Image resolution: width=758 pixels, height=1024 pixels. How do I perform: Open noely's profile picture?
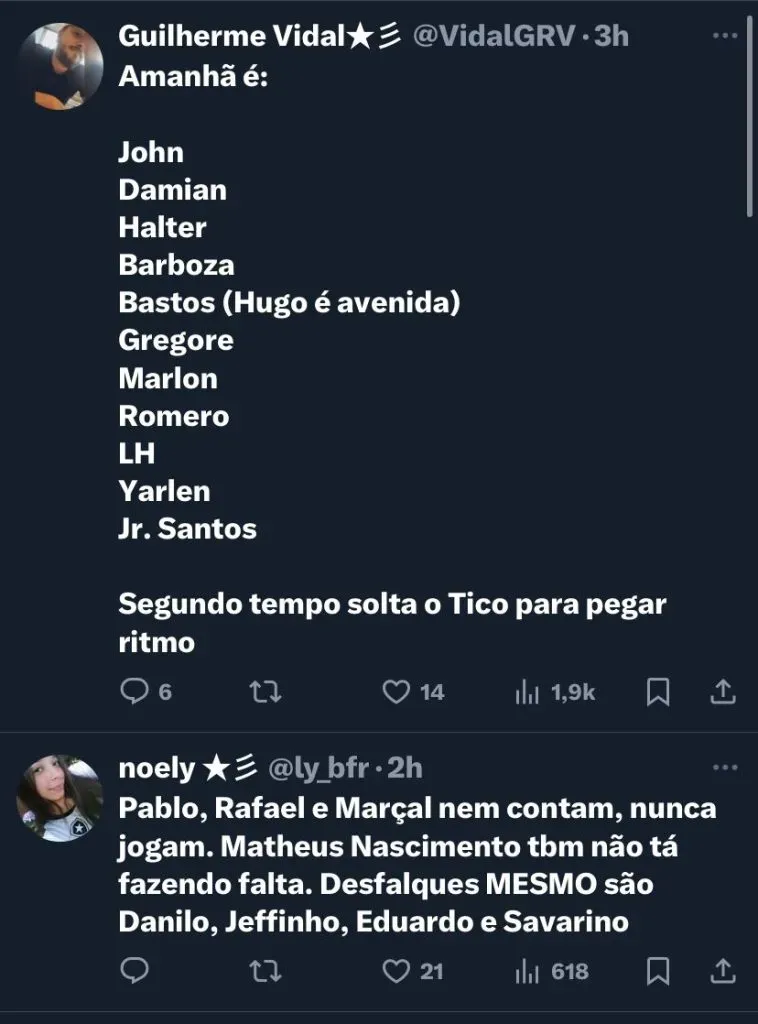(x=60, y=798)
